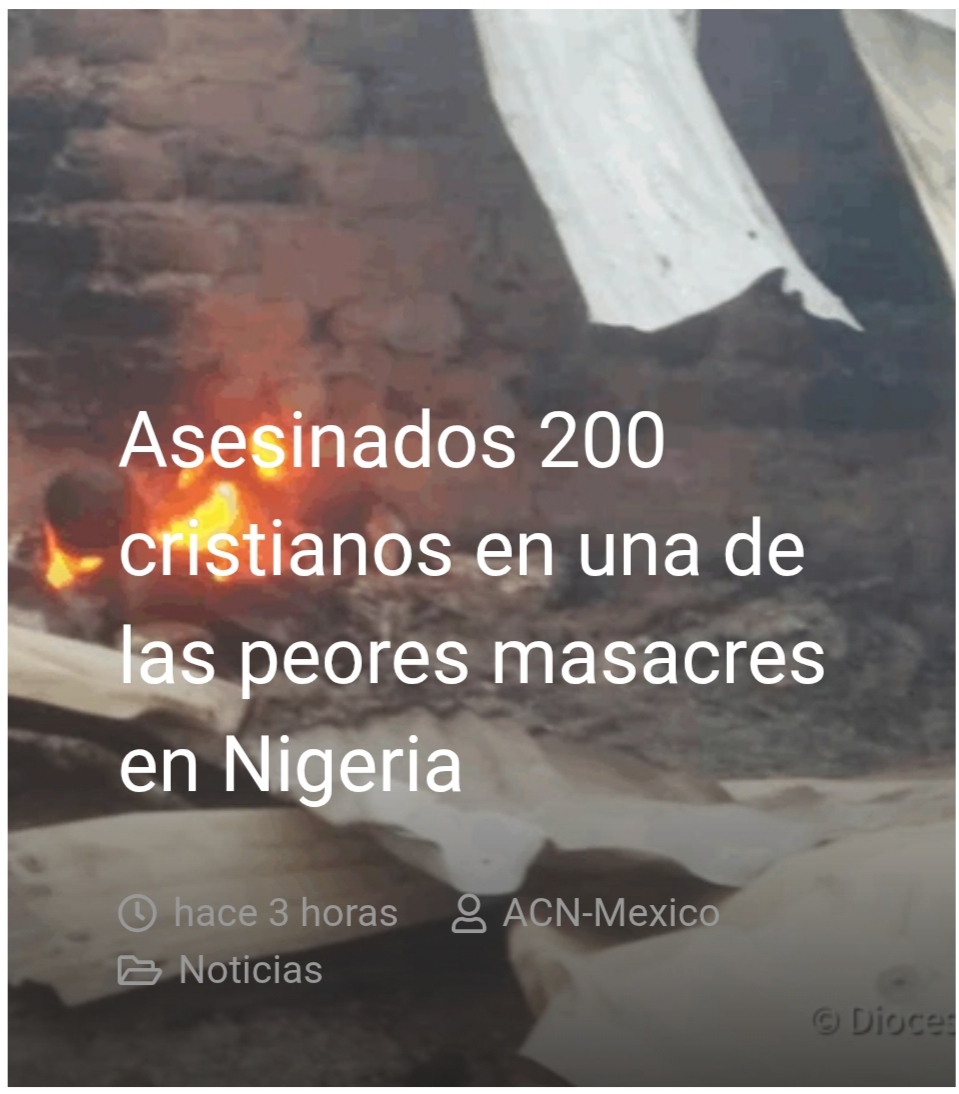959x1094 pixels.
Task: Open the ACN-Mexico author page
Action: tap(609, 913)
